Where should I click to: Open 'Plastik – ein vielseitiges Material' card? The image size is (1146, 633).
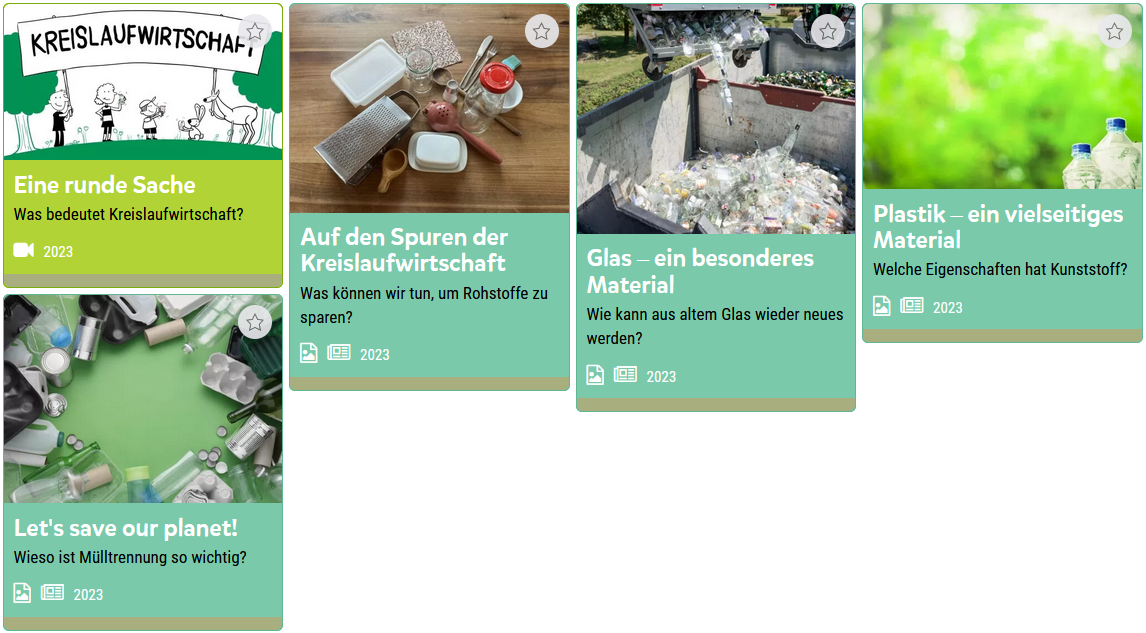(x=1002, y=173)
